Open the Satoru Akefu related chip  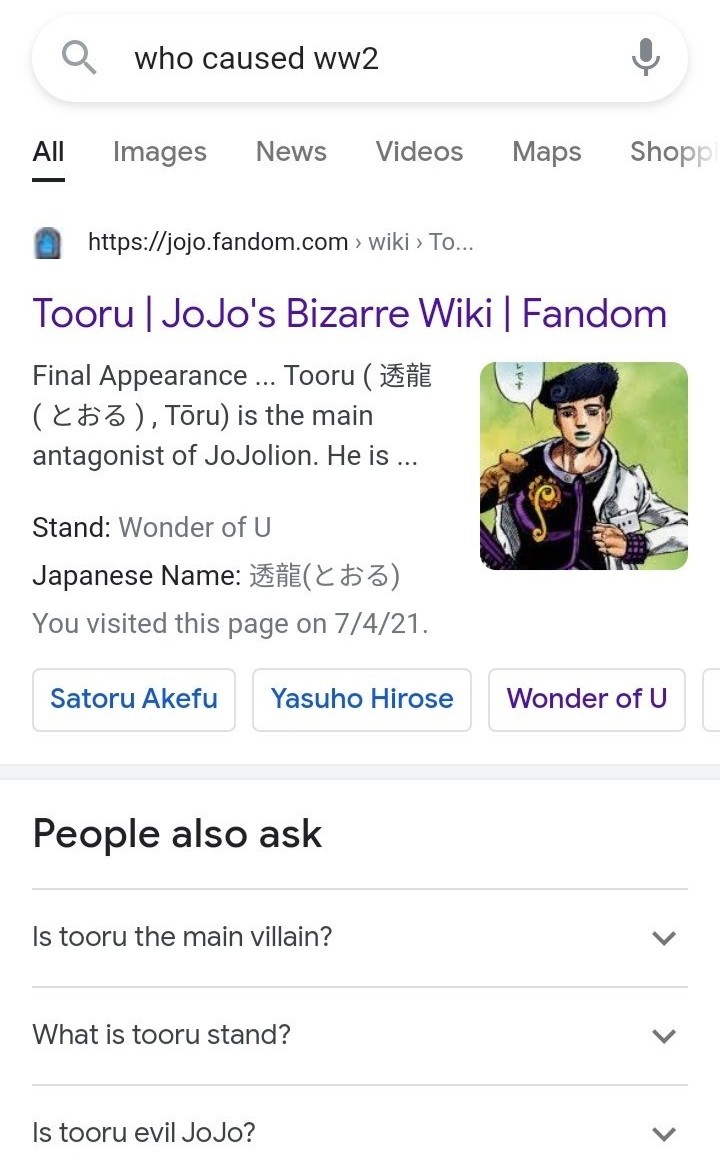pos(133,699)
